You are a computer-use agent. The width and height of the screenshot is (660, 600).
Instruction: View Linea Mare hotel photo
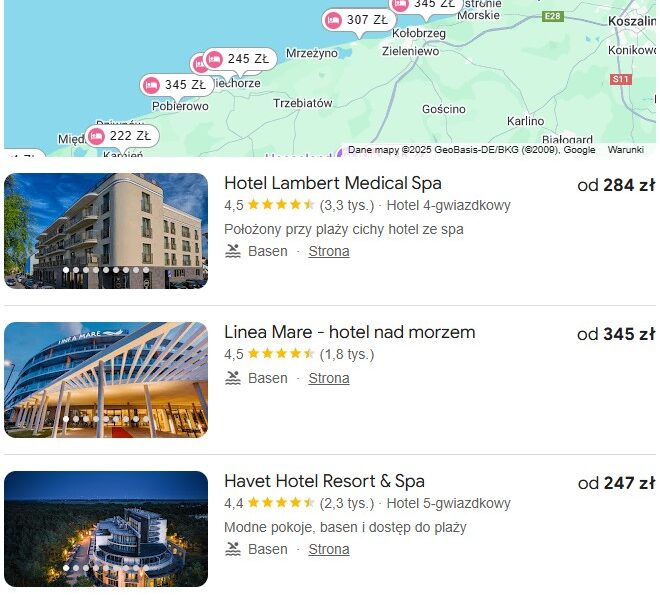106,380
